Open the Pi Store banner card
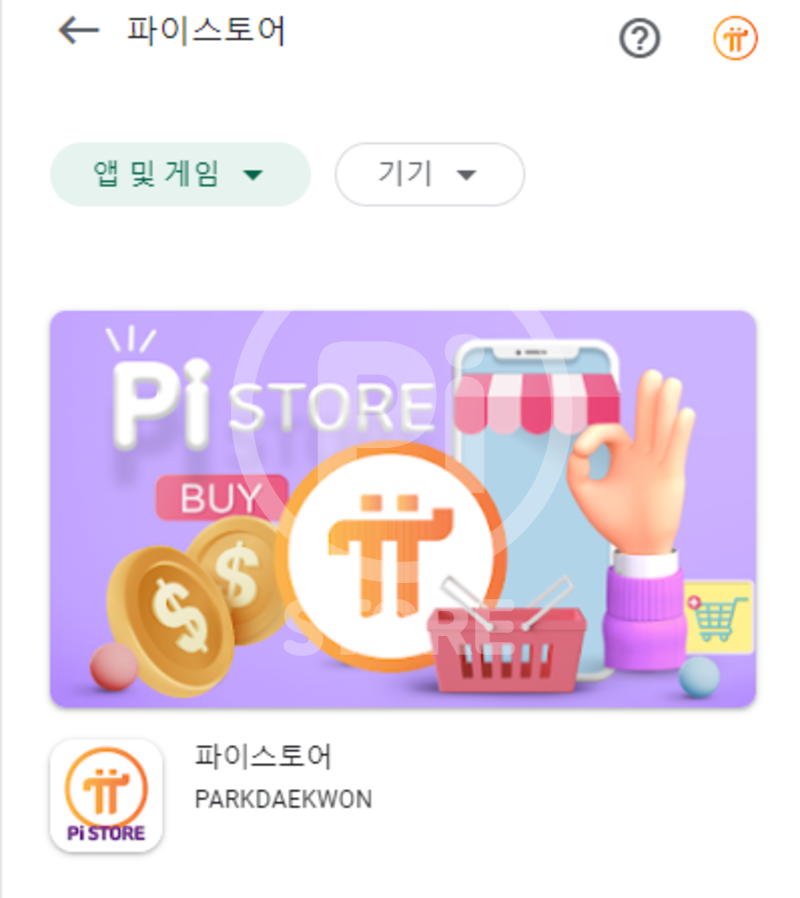 403,508
